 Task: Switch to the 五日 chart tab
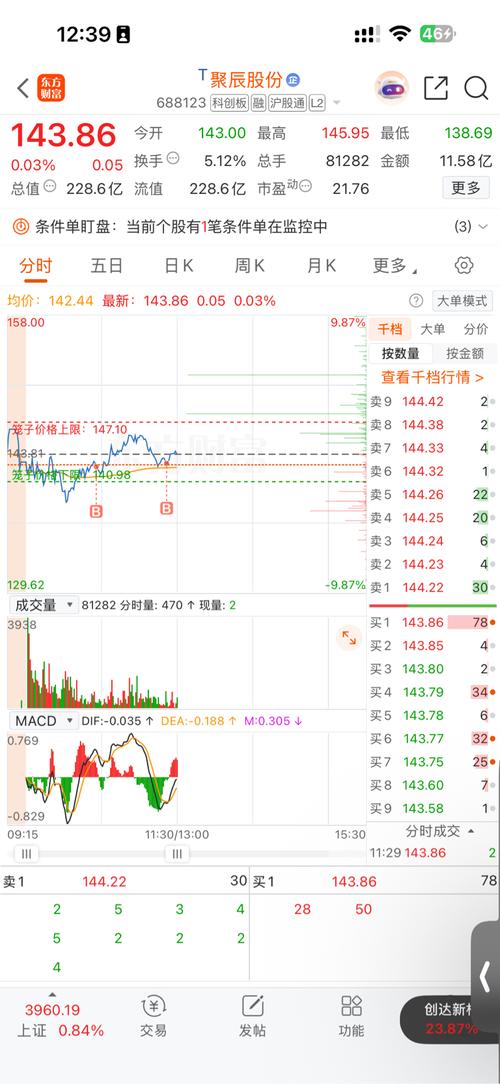[107, 265]
